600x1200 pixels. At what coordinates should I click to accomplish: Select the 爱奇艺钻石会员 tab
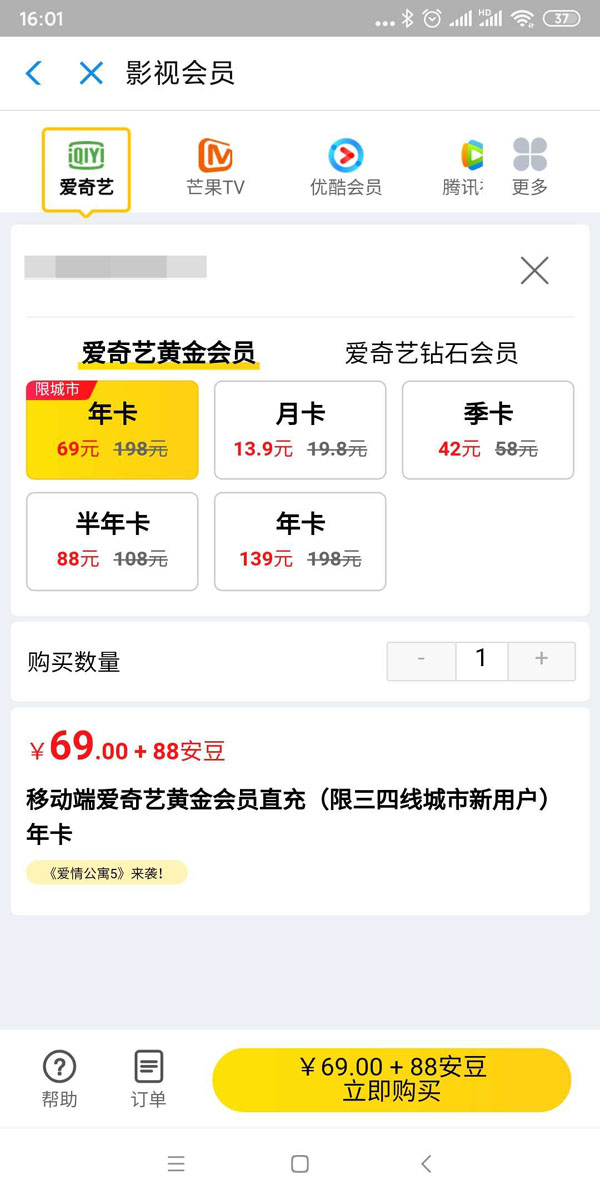[431, 352]
